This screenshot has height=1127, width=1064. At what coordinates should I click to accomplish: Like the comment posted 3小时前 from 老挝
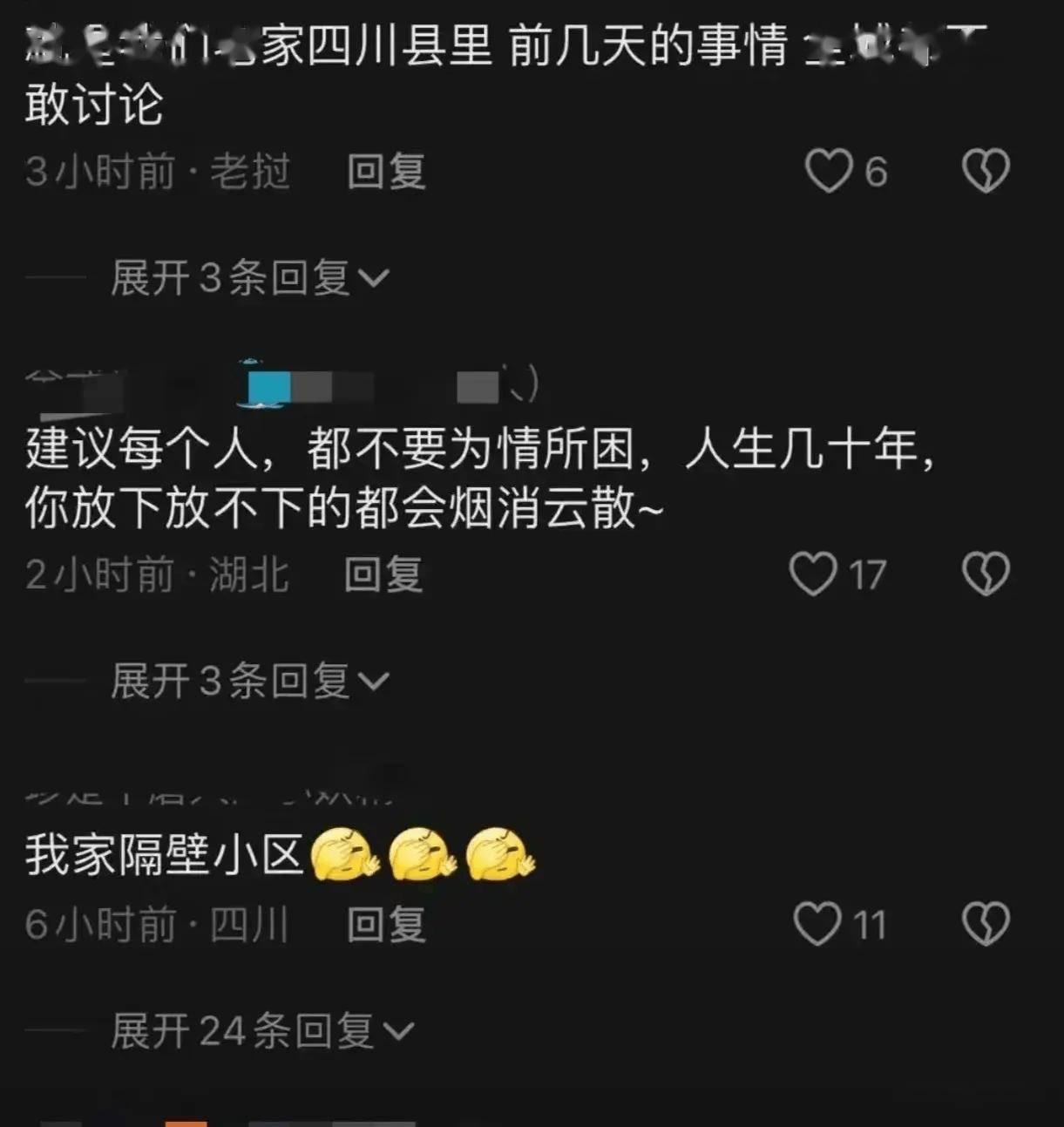tap(829, 171)
